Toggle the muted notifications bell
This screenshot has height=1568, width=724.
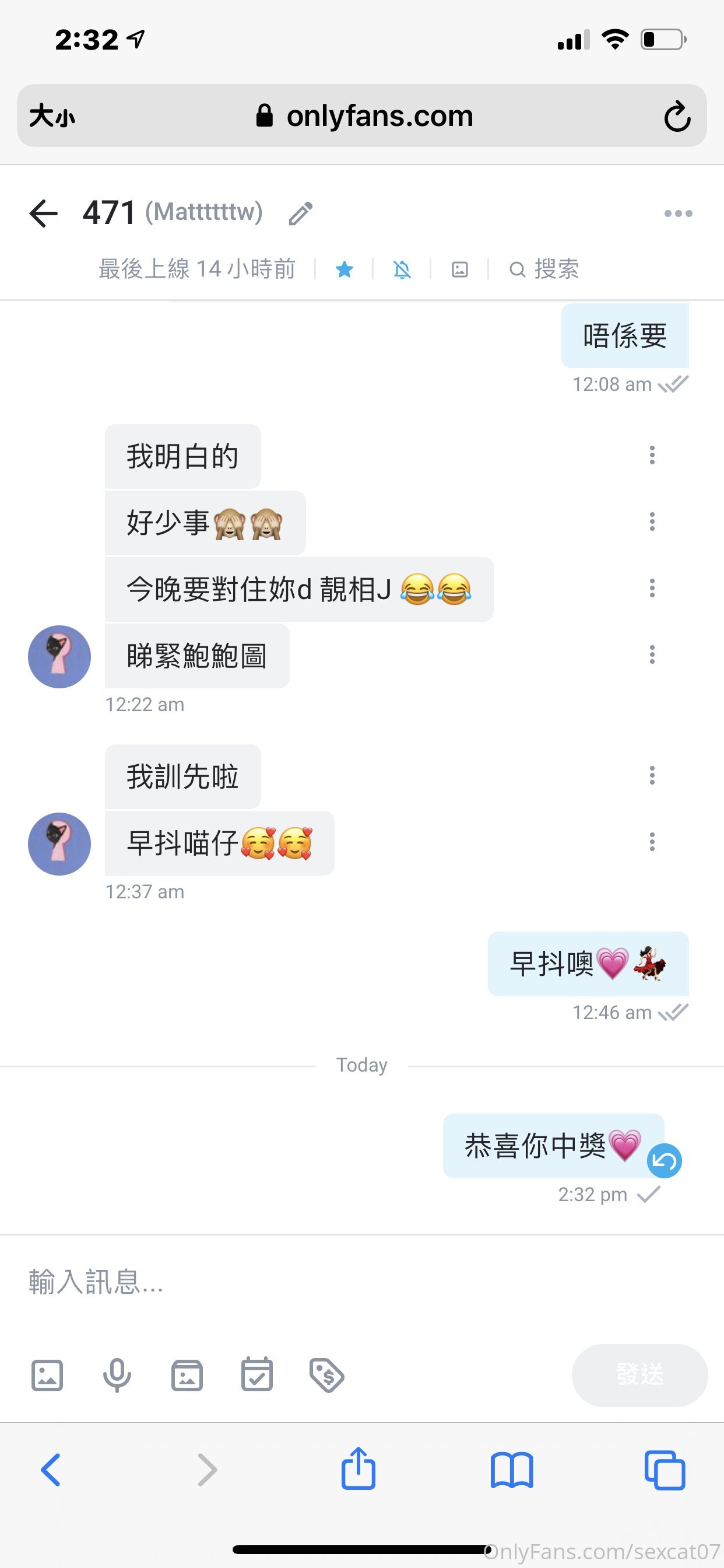[x=402, y=269]
